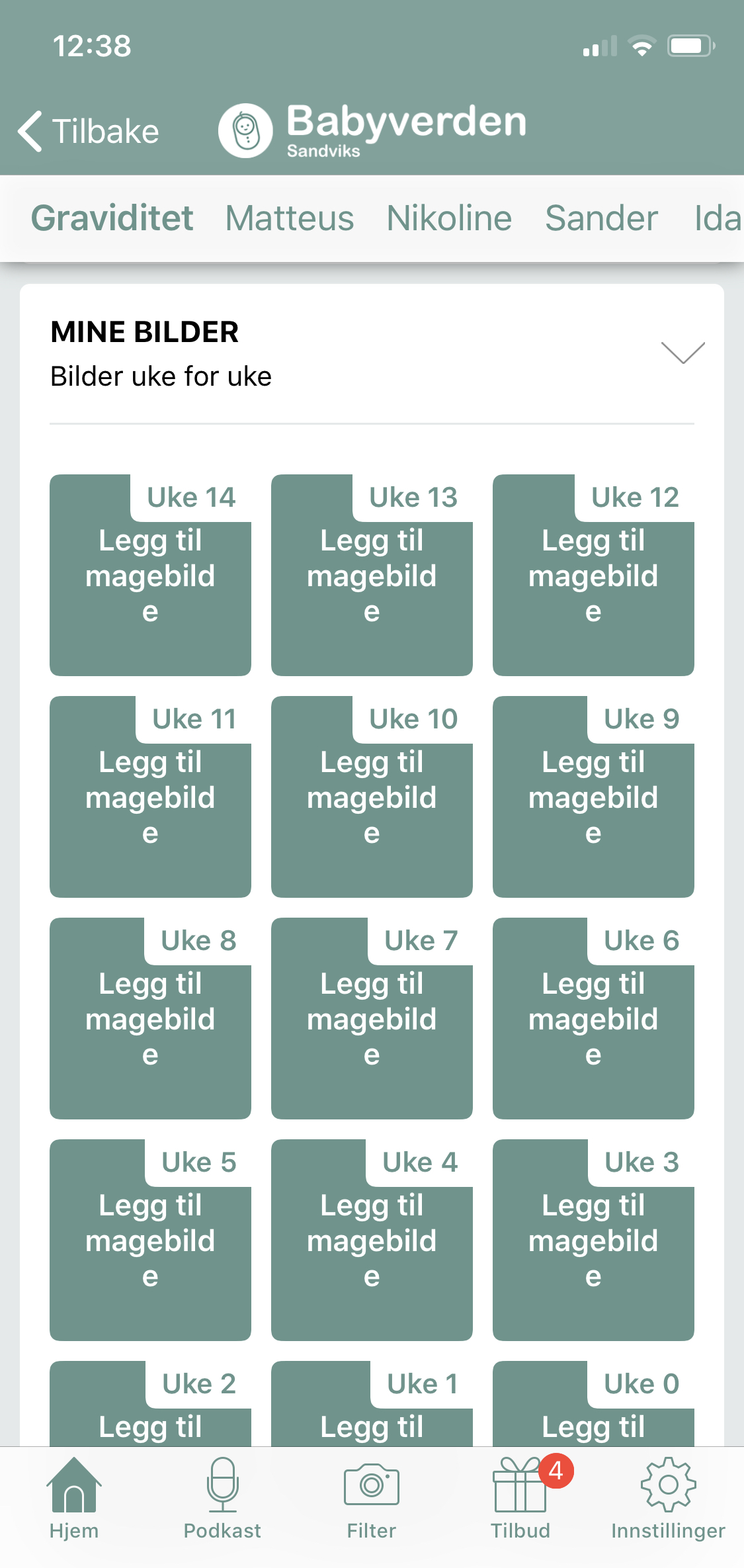Image resolution: width=744 pixels, height=1568 pixels.
Task: Add a belly picture for Uke 13
Action: tap(372, 575)
